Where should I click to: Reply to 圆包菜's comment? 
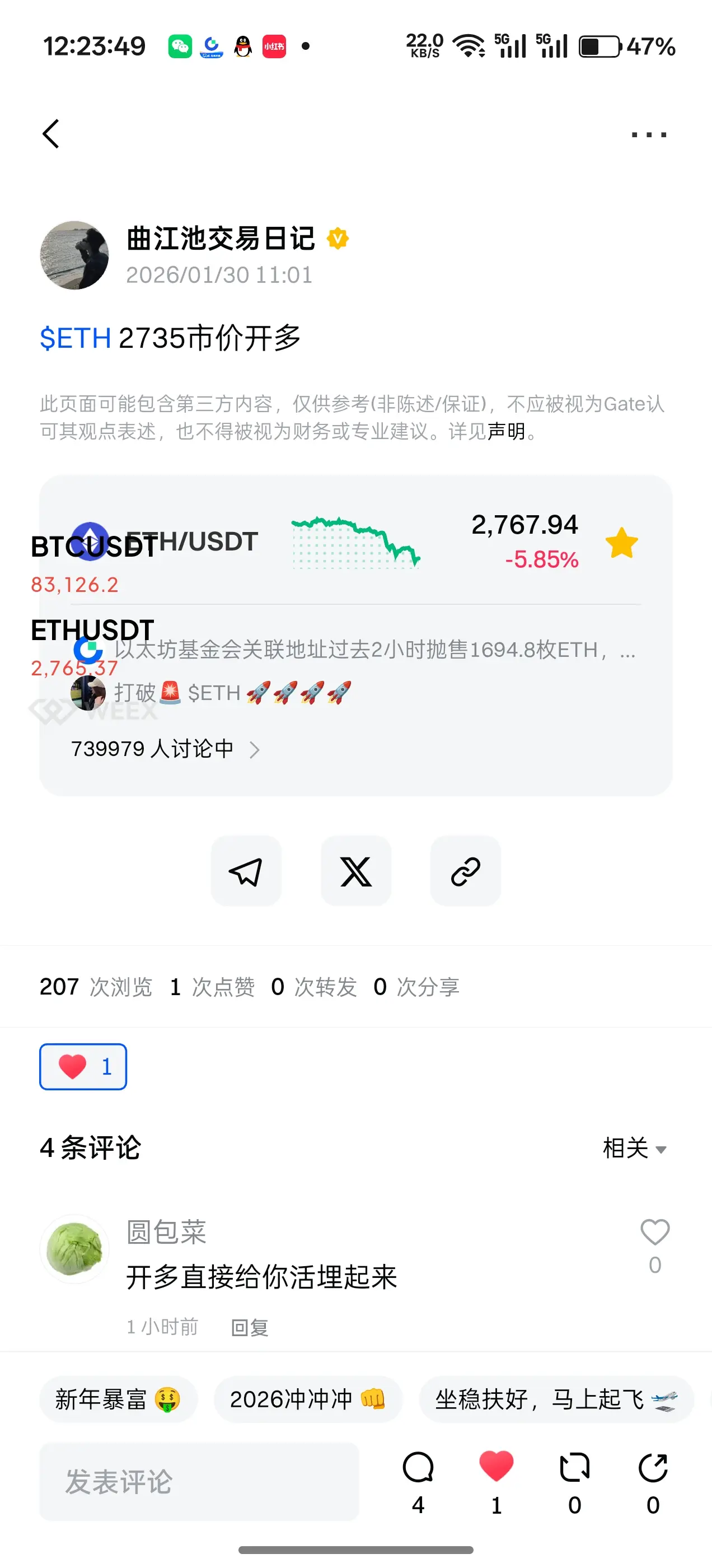(250, 1327)
